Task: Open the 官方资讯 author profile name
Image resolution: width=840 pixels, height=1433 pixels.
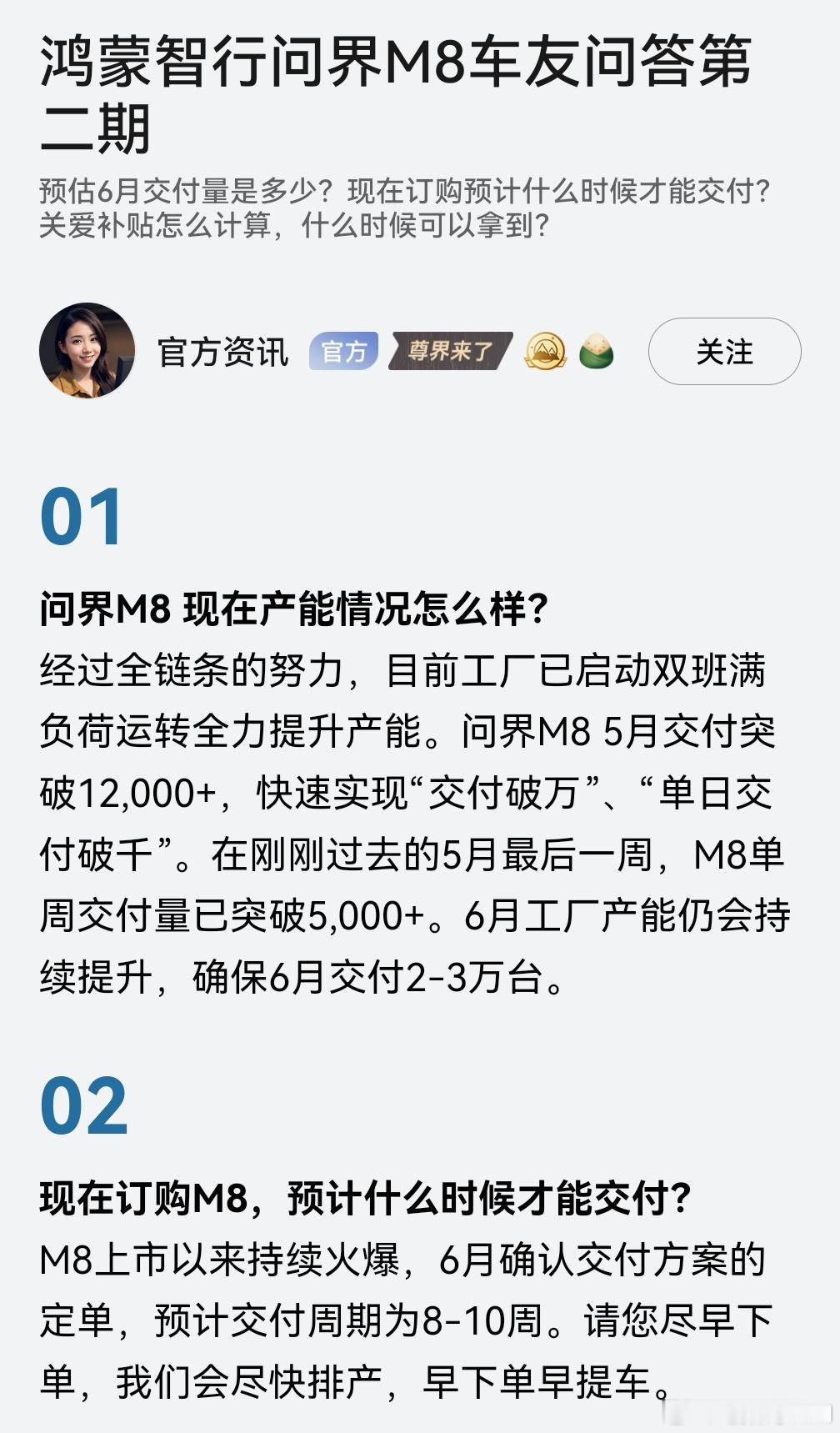Action: (222, 352)
